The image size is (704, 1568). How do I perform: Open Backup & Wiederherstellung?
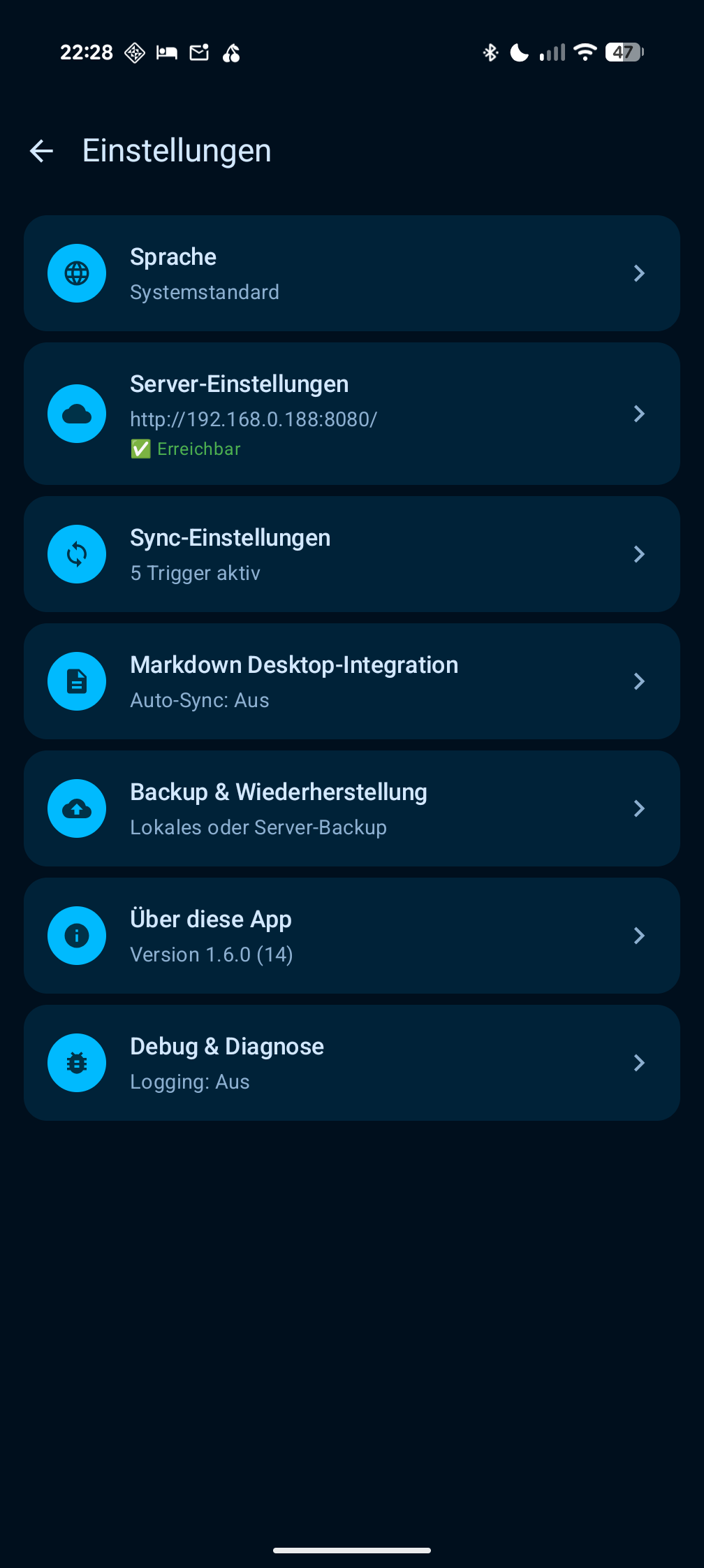click(x=351, y=808)
